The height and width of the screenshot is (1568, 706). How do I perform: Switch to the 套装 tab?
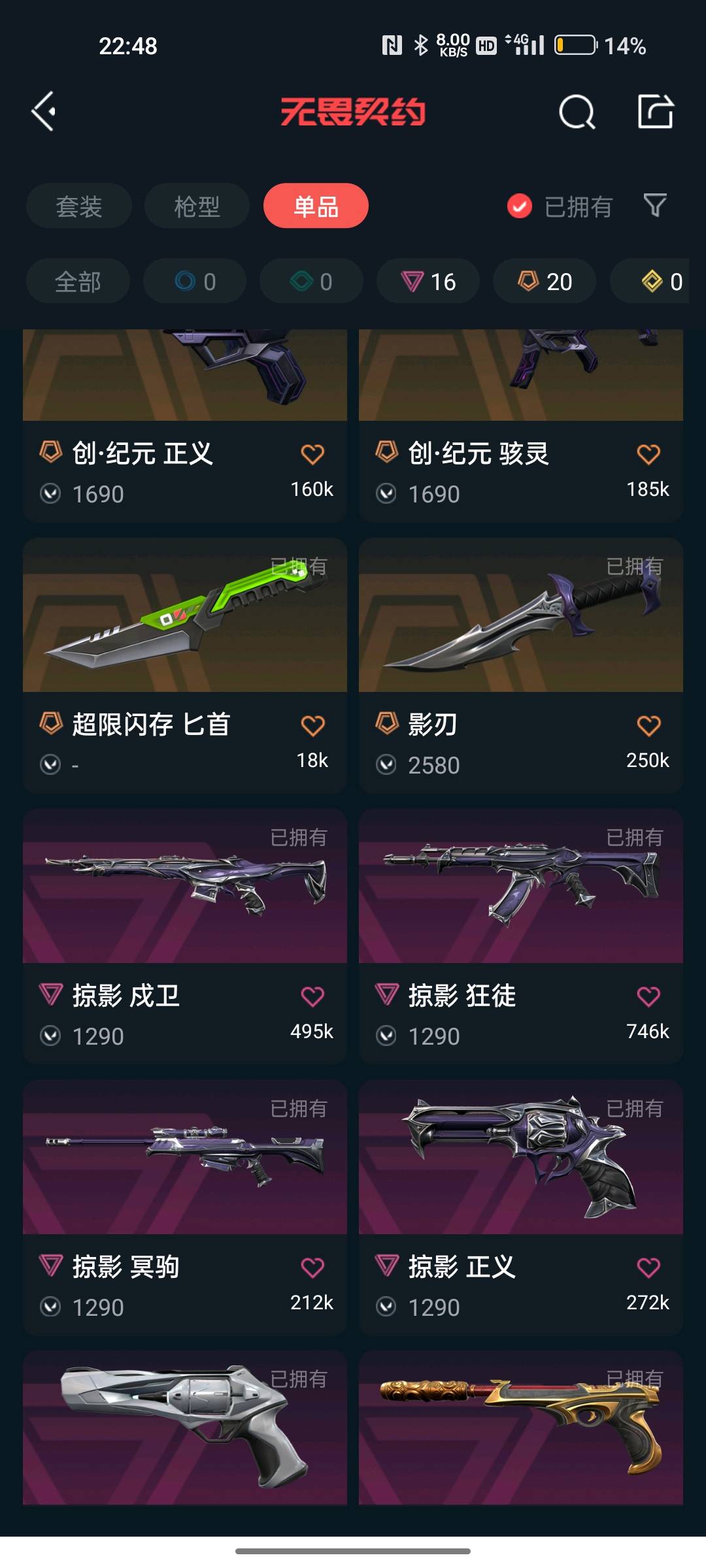coord(79,206)
